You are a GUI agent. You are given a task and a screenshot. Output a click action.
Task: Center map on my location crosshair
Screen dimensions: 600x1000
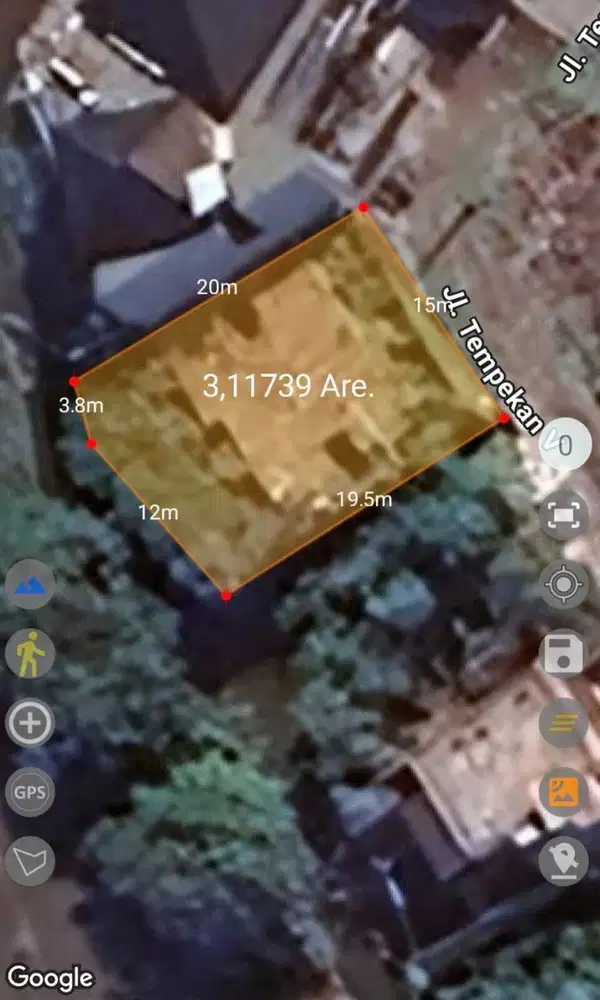point(564,585)
